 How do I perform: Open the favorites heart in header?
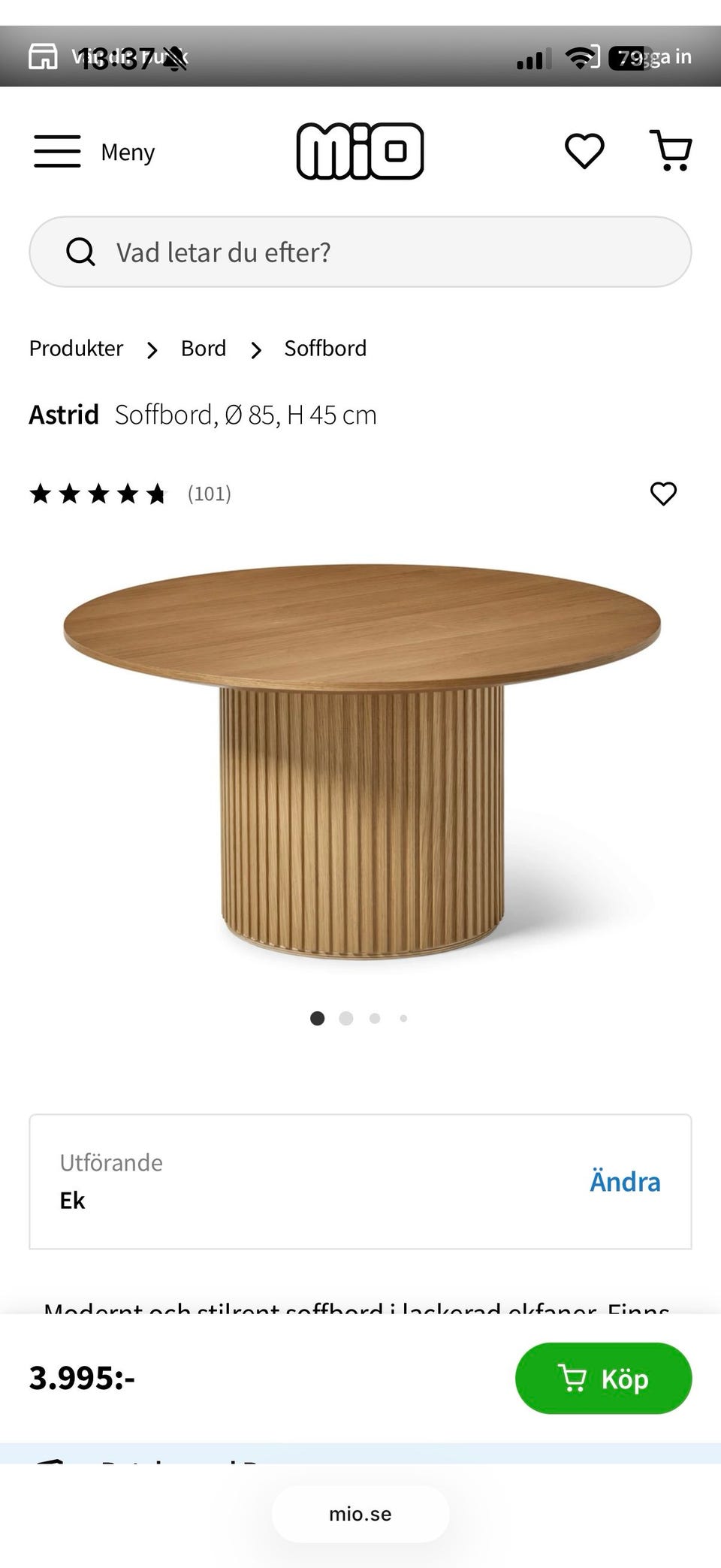tap(584, 151)
